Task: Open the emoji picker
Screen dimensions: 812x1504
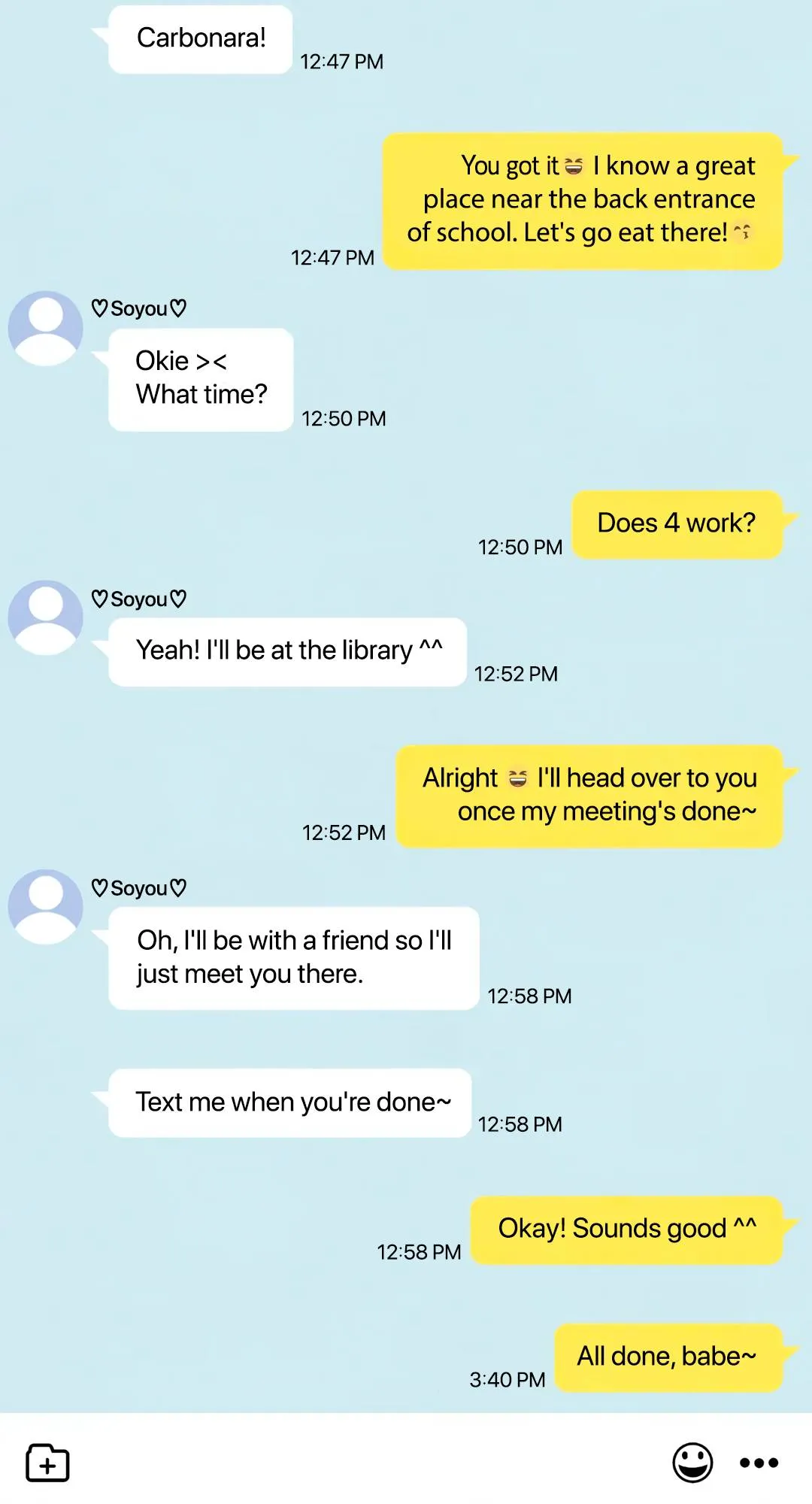Action: click(692, 1463)
